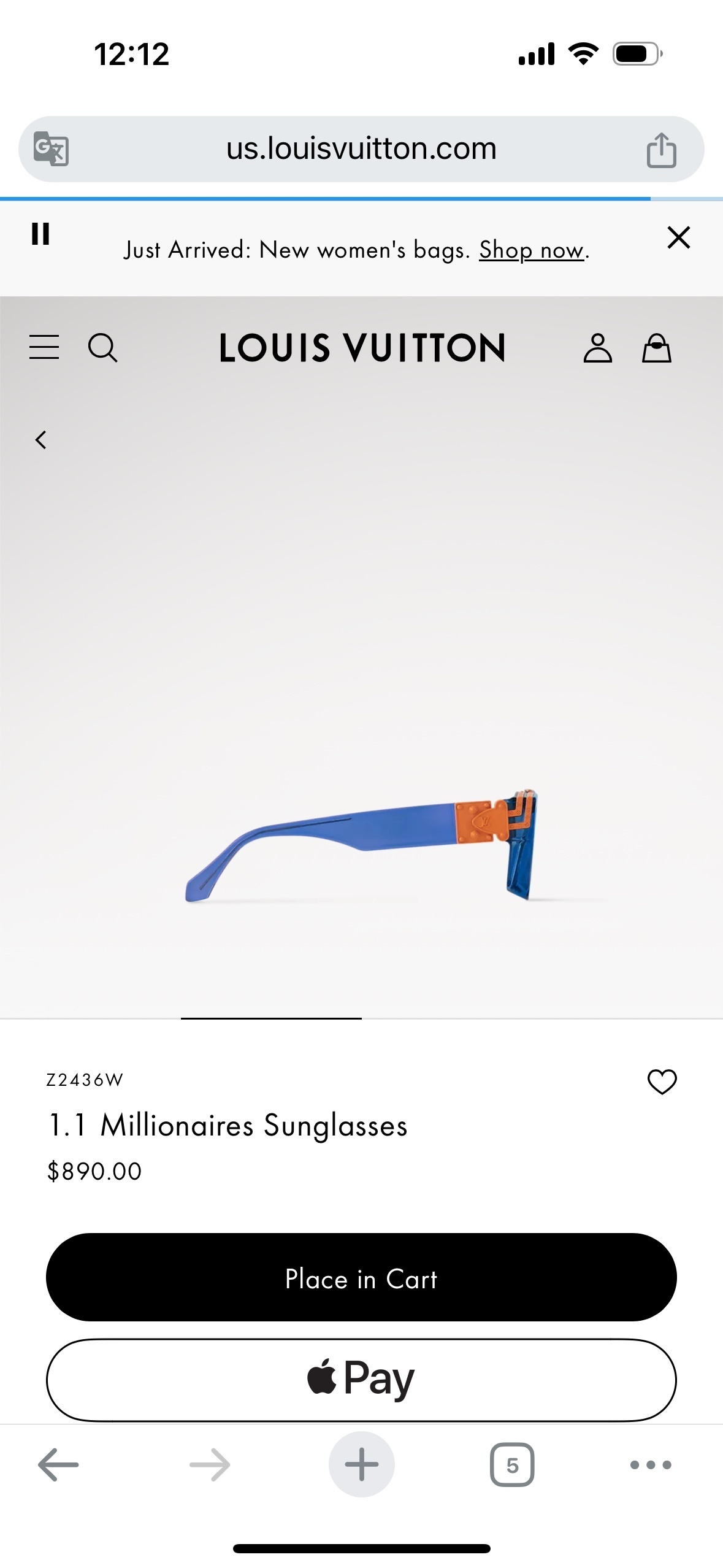
Task: Pause the announcement banner rotation
Action: [x=40, y=234]
